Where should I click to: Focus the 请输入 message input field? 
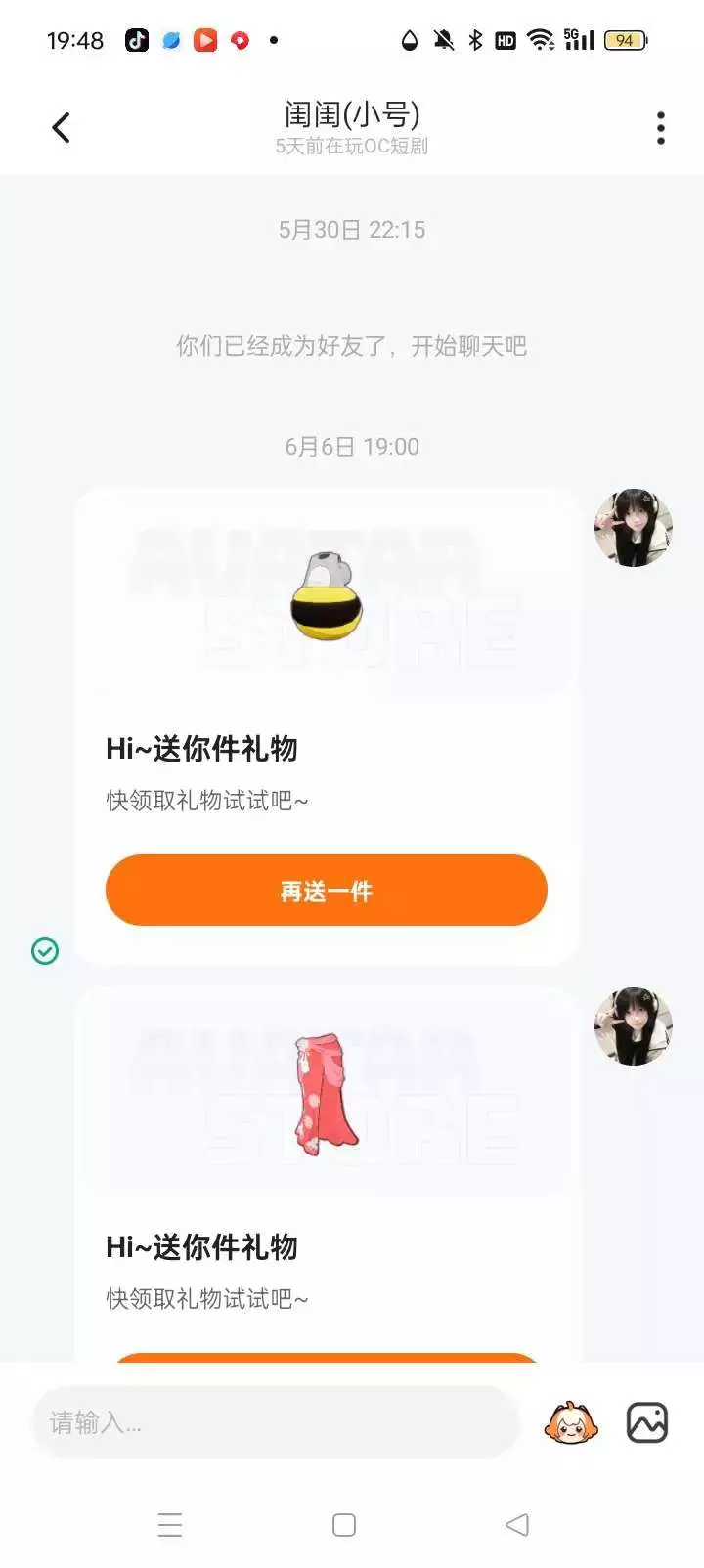(x=276, y=1422)
